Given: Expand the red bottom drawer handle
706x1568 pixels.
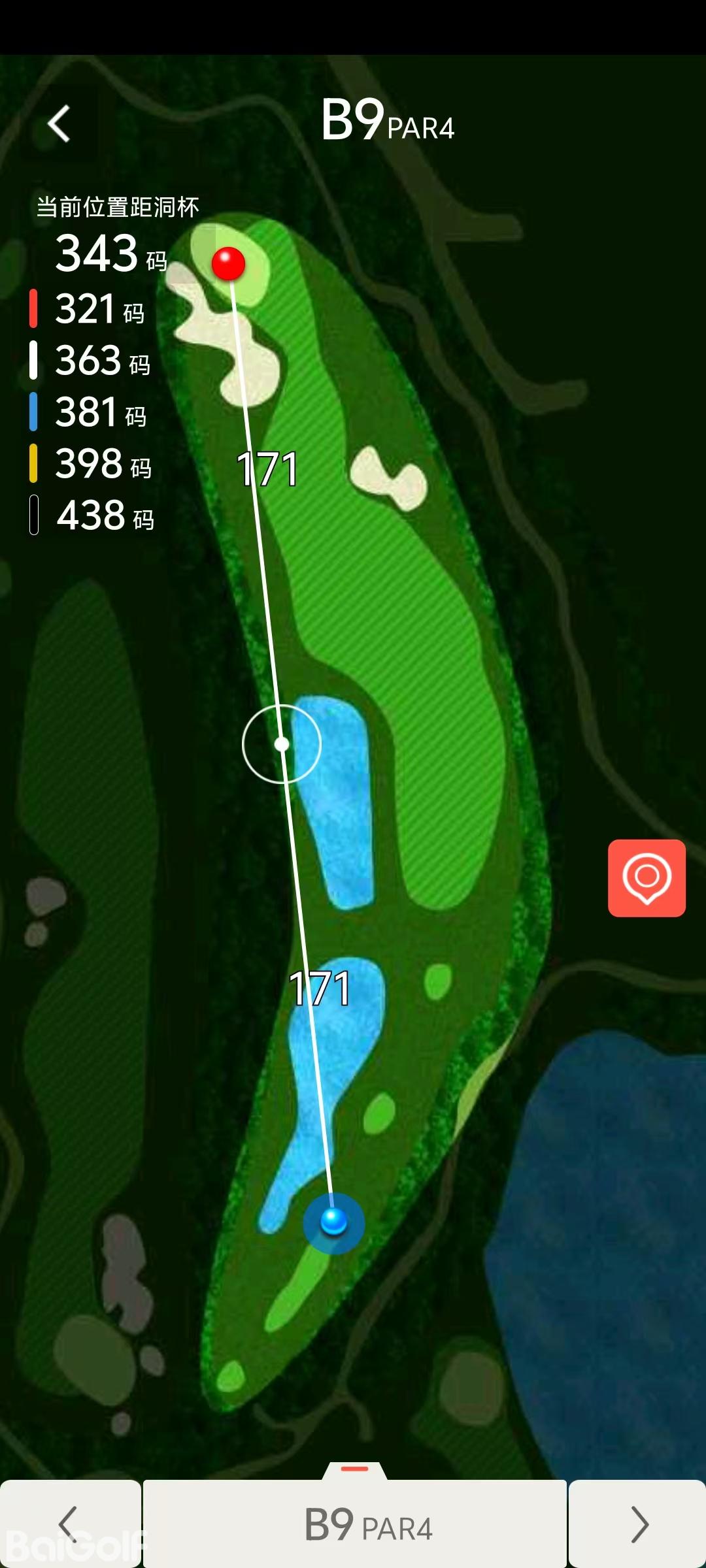Looking at the screenshot, I should [x=355, y=1469].
